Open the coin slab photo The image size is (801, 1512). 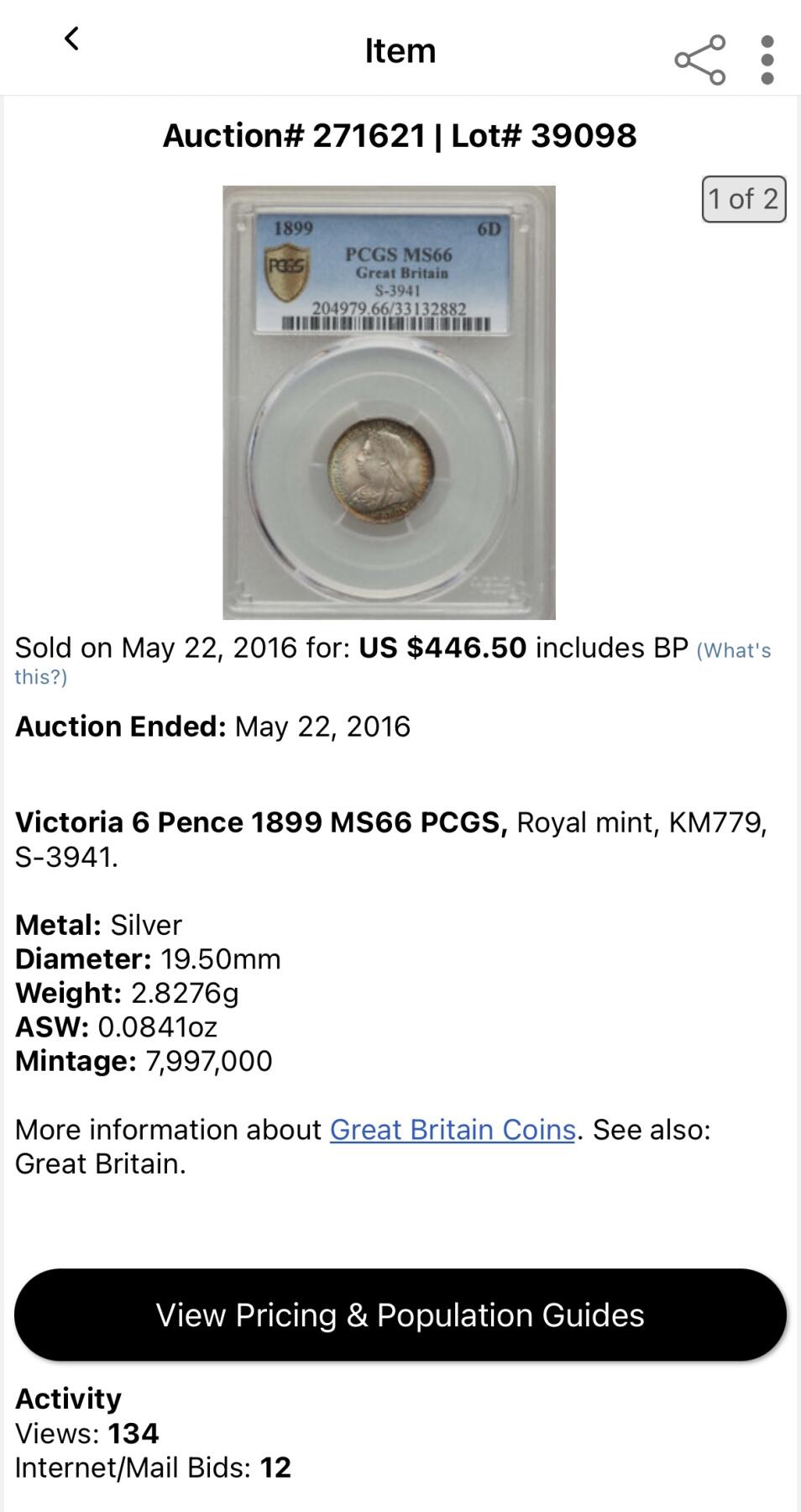pyautogui.click(x=389, y=402)
